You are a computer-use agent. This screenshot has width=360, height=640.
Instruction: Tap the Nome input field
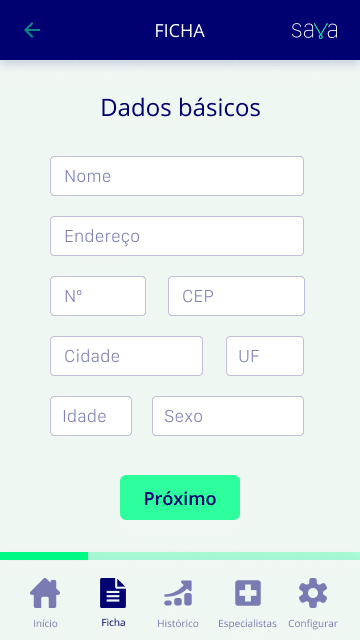(x=177, y=176)
